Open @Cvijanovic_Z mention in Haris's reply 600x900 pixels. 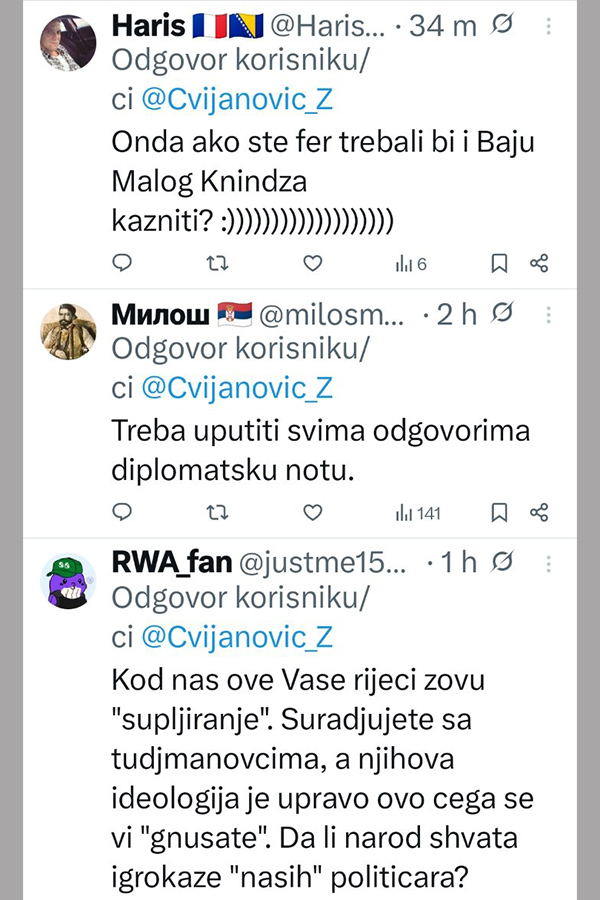point(238,100)
